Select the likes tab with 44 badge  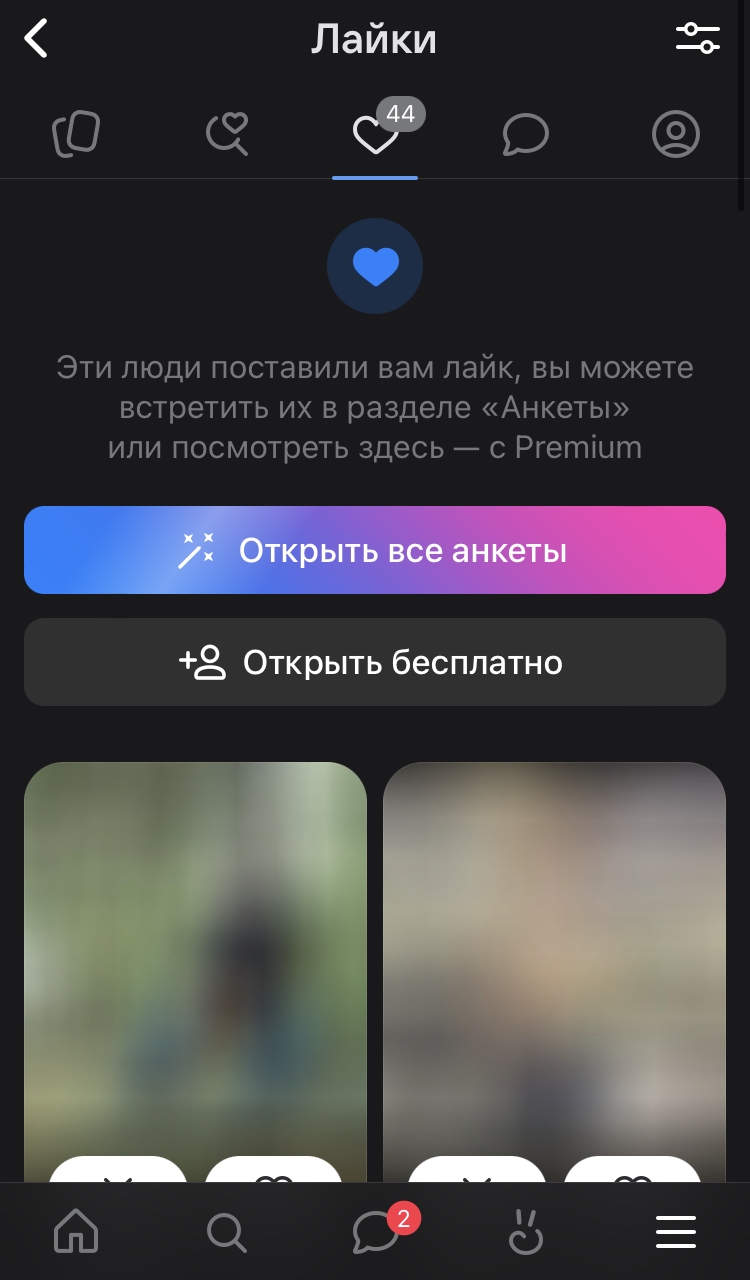(376, 135)
